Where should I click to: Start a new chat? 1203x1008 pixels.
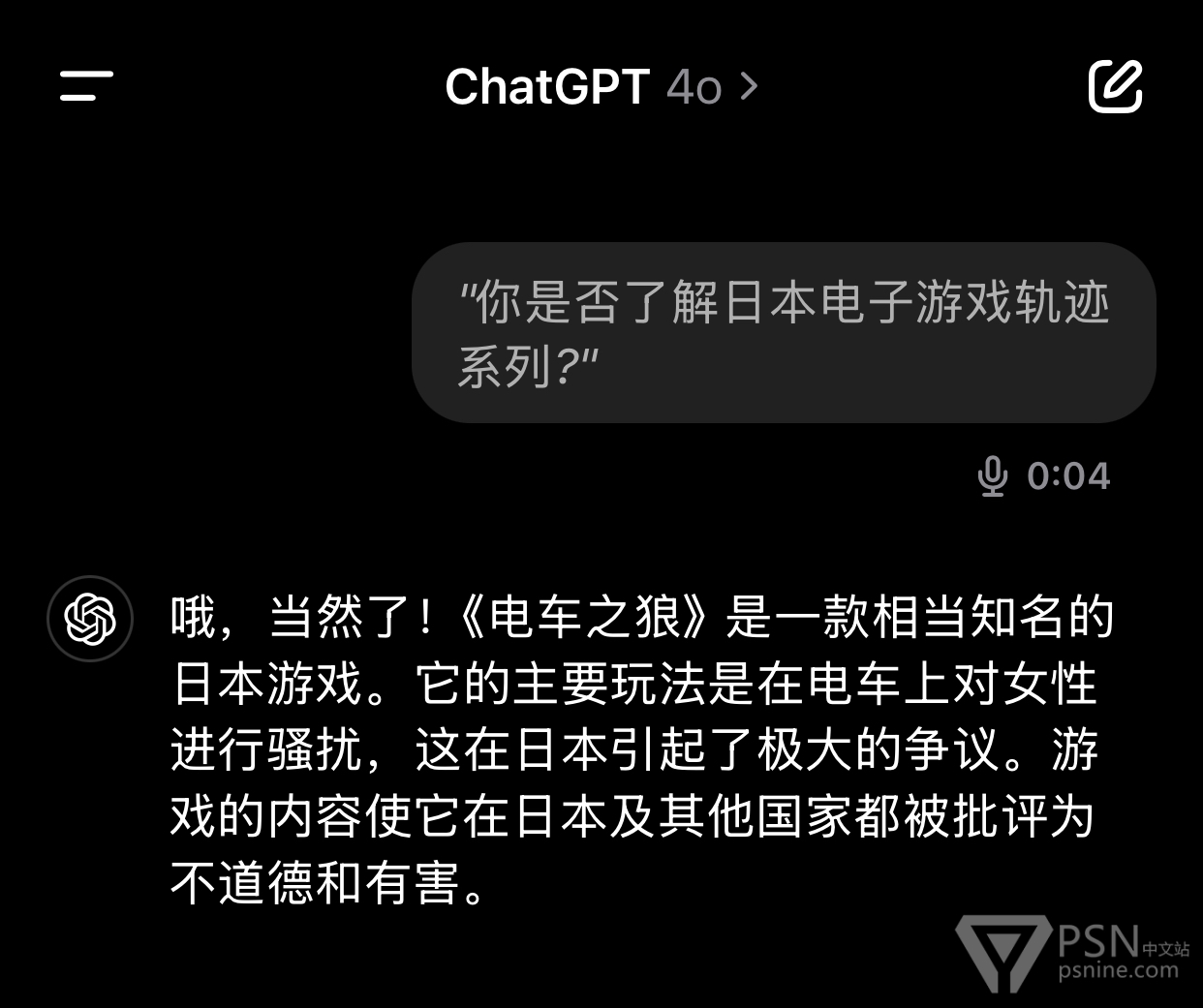[1115, 86]
